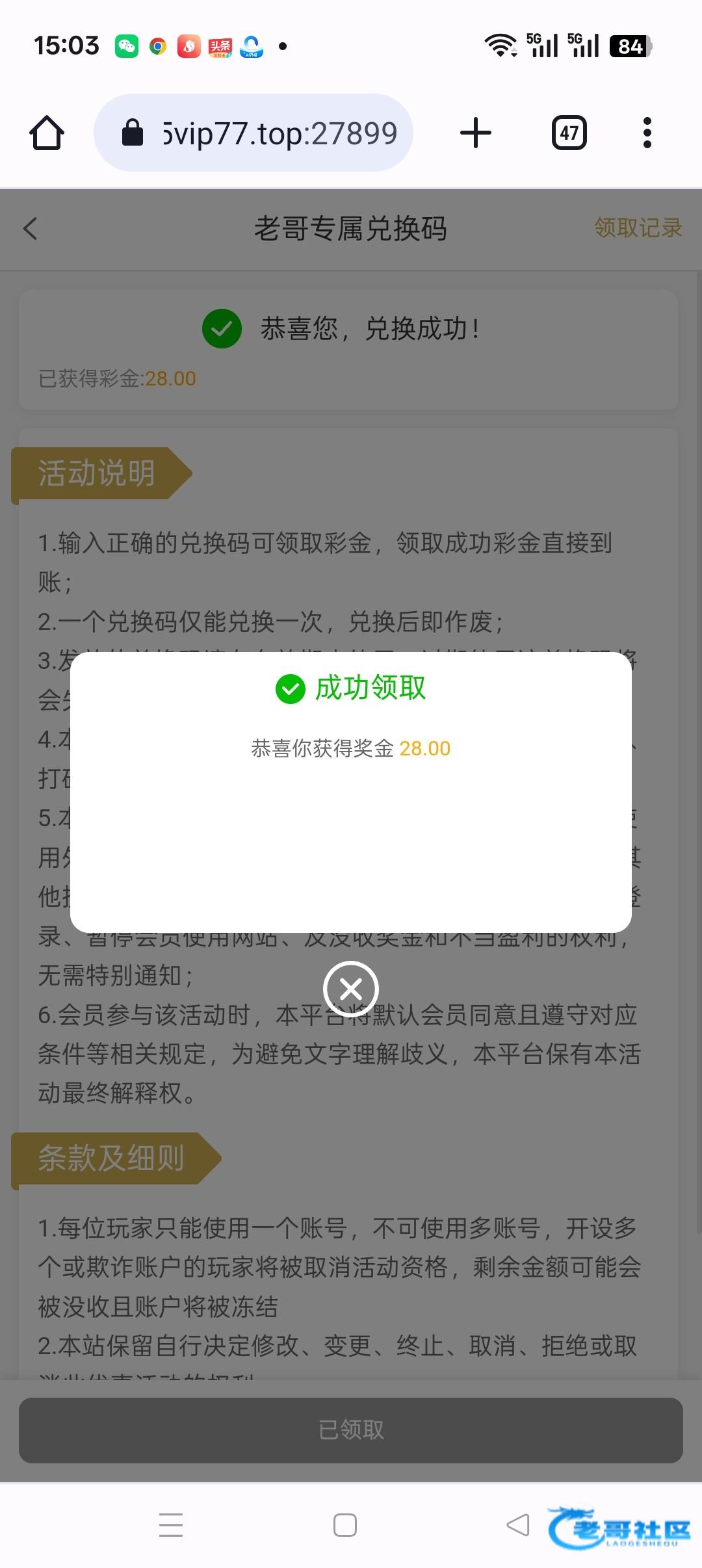Open the browser overflow menu
The width and height of the screenshot is (702, 1568).
pos(647,133)
